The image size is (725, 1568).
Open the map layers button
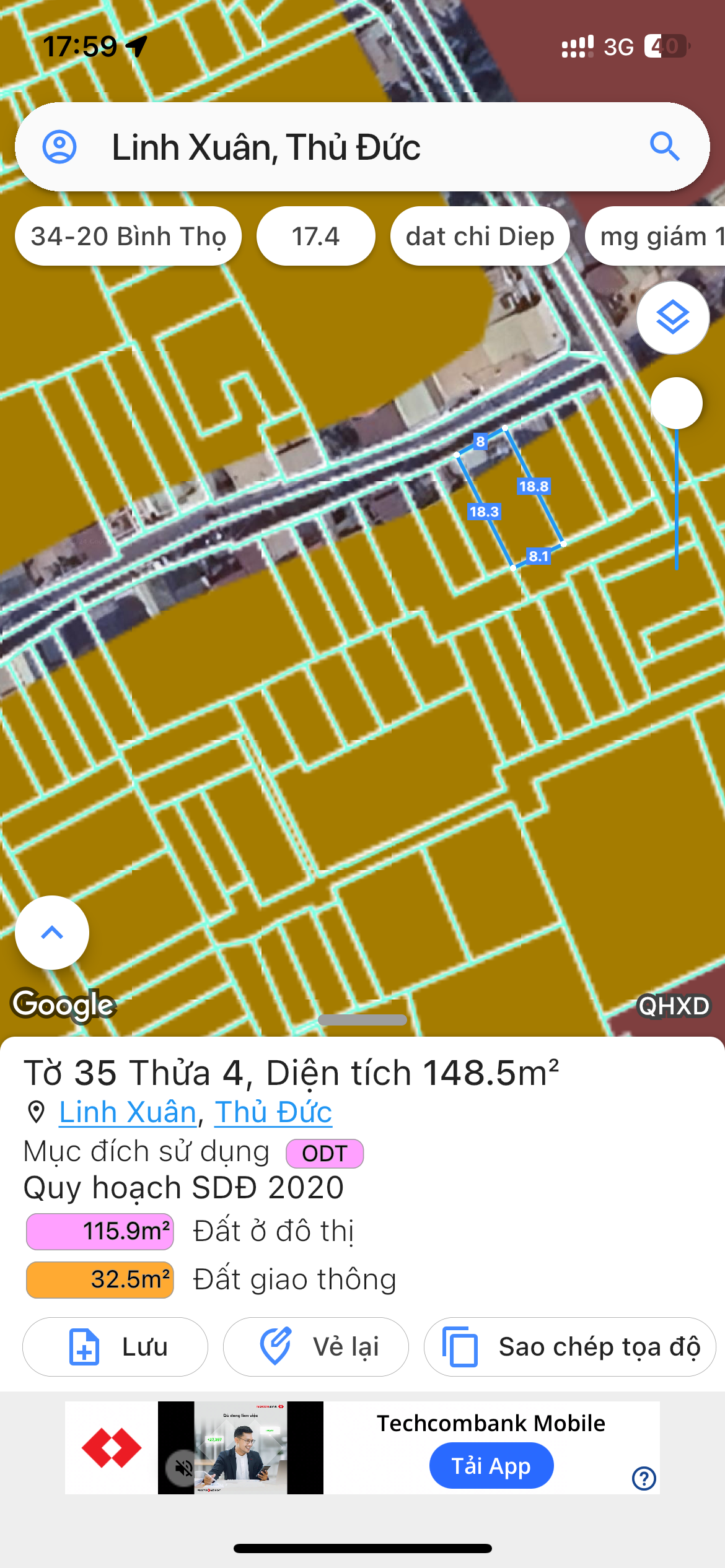673,318
